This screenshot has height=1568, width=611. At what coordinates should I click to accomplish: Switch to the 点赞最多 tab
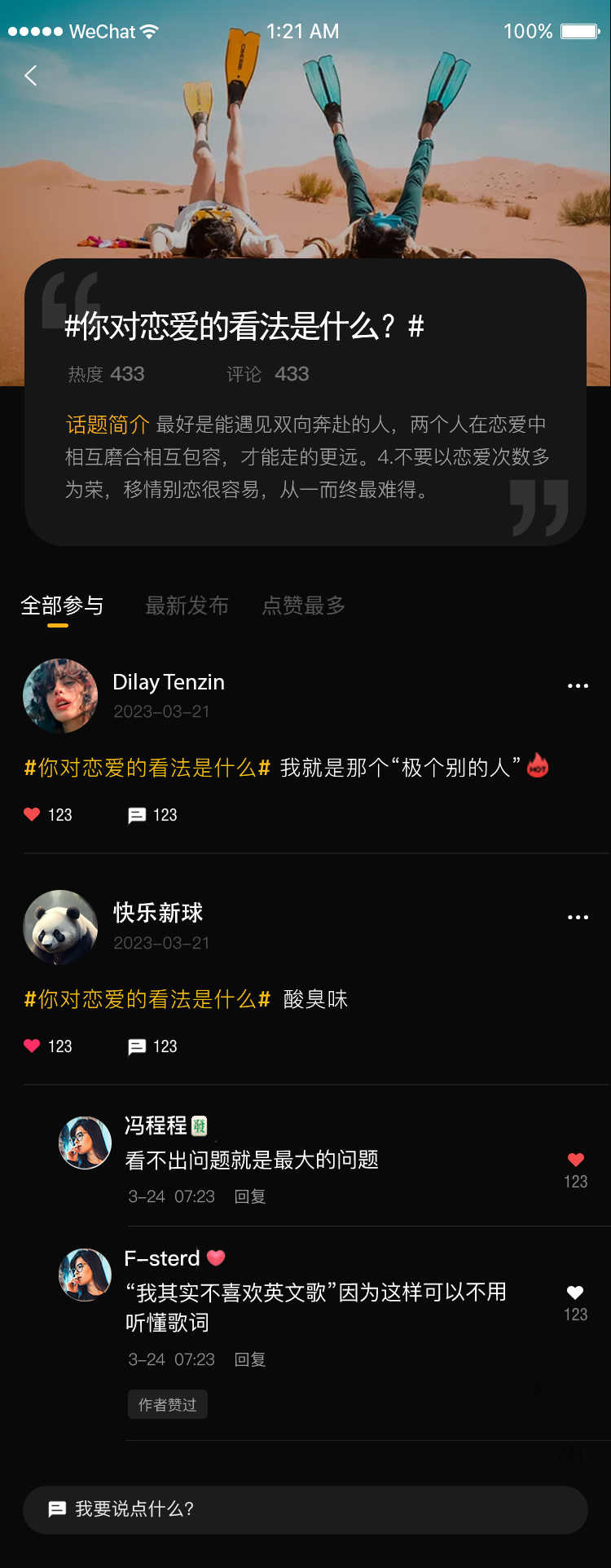click(x=304, y=606)
